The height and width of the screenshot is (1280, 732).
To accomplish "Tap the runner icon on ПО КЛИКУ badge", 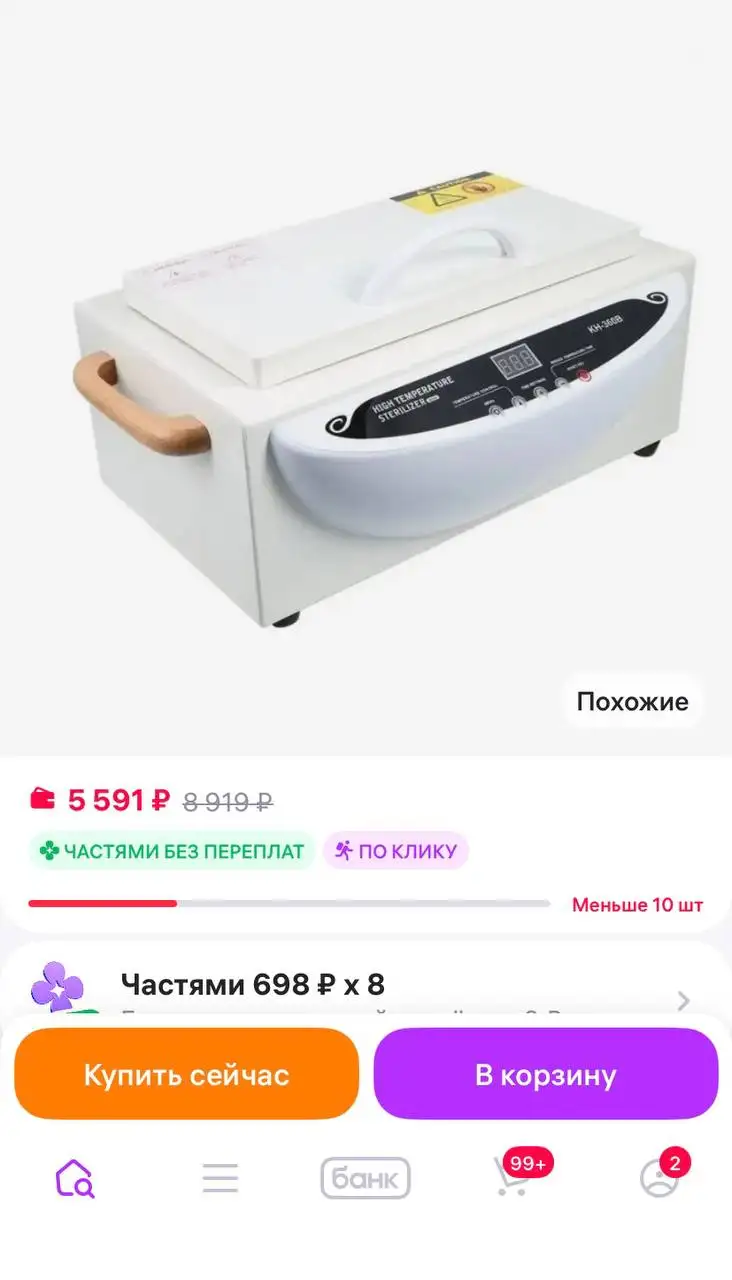I will pos(341,851).
